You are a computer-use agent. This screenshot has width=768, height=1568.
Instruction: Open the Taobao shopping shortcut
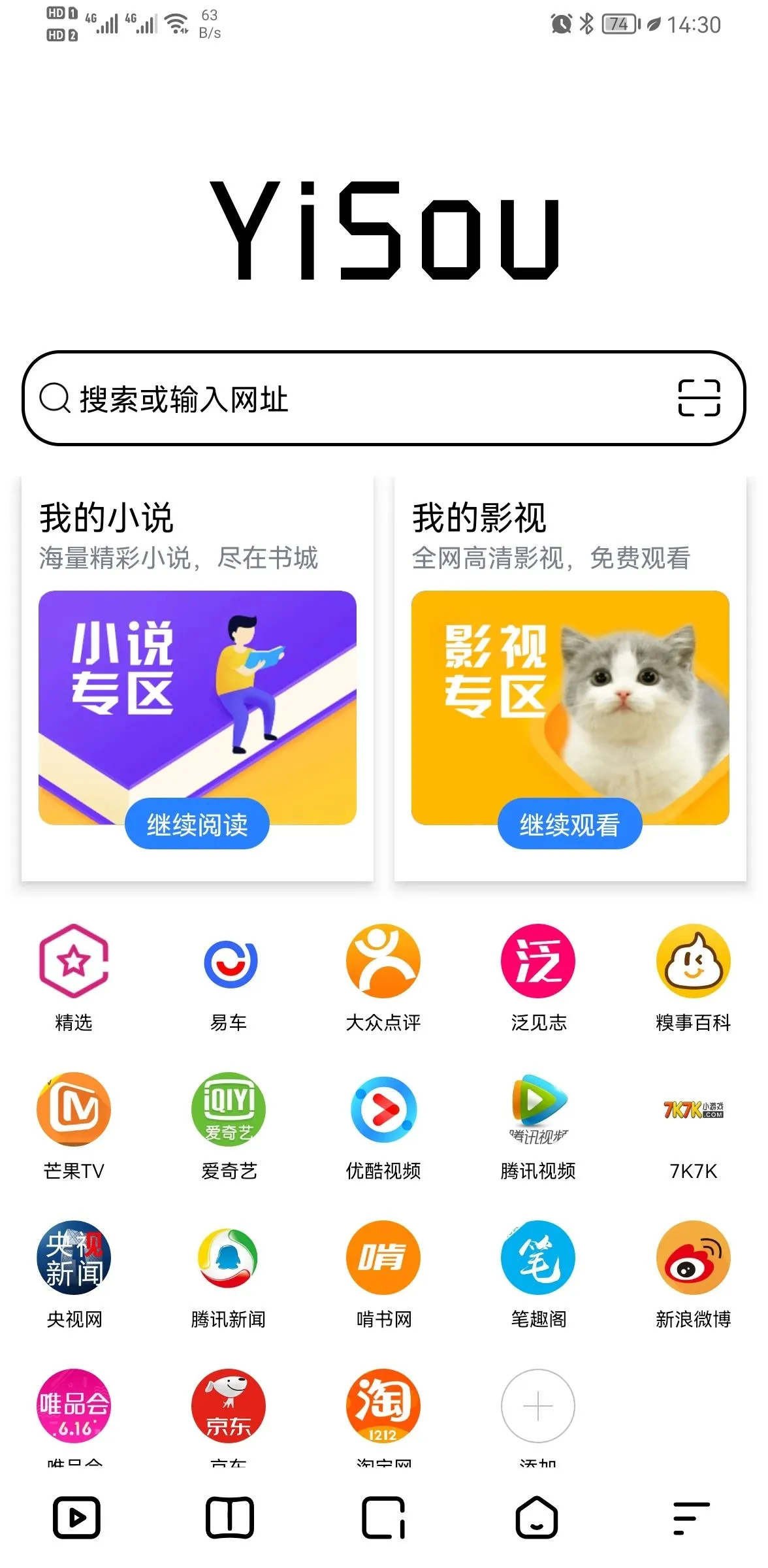383,1406
